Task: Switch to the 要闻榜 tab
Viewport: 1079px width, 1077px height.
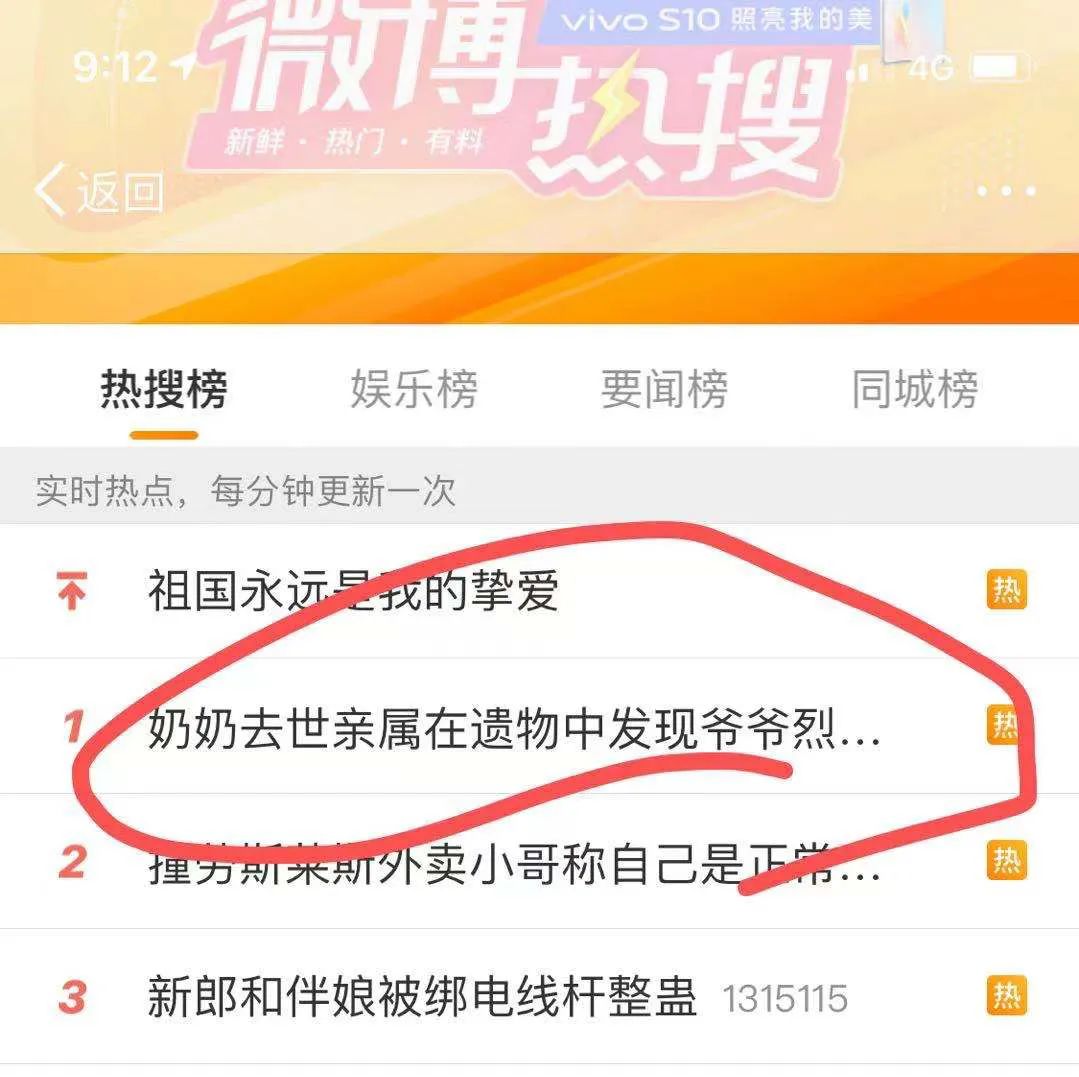Action: pyautogui.click(x=664, y=389)
